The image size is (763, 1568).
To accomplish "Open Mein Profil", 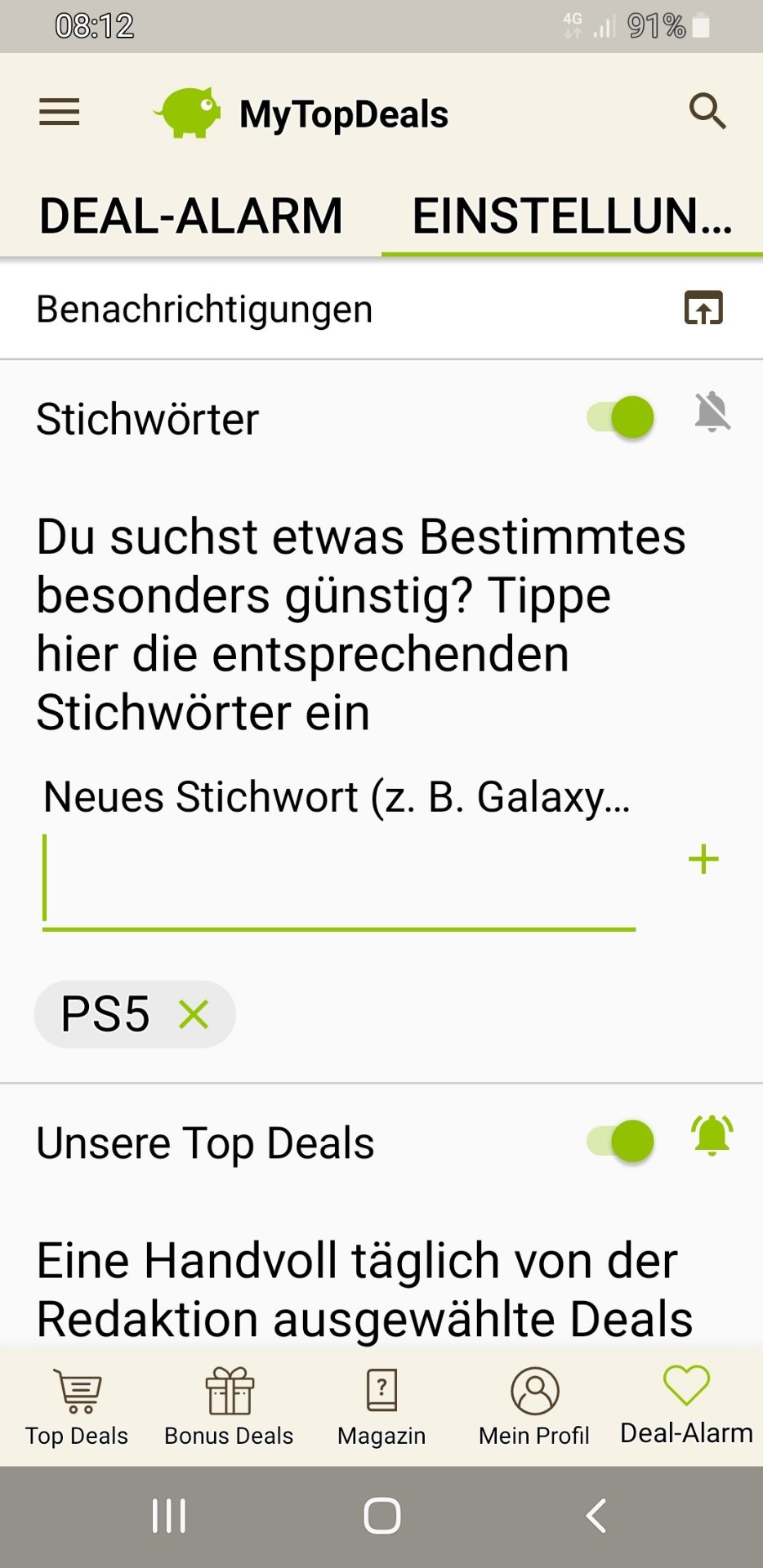I will [x=534, y=1406].
